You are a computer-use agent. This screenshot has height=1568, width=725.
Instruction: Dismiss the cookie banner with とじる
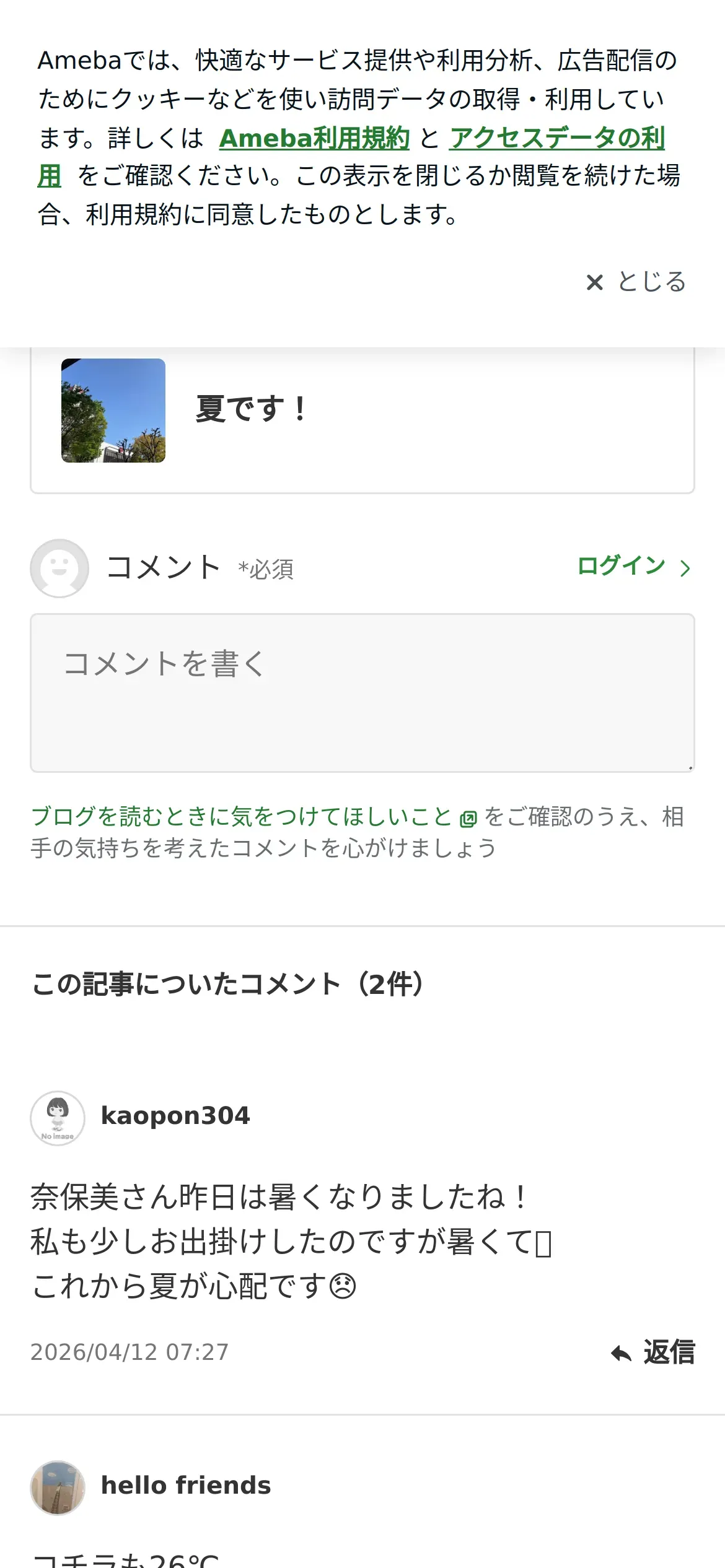(636, 282)
